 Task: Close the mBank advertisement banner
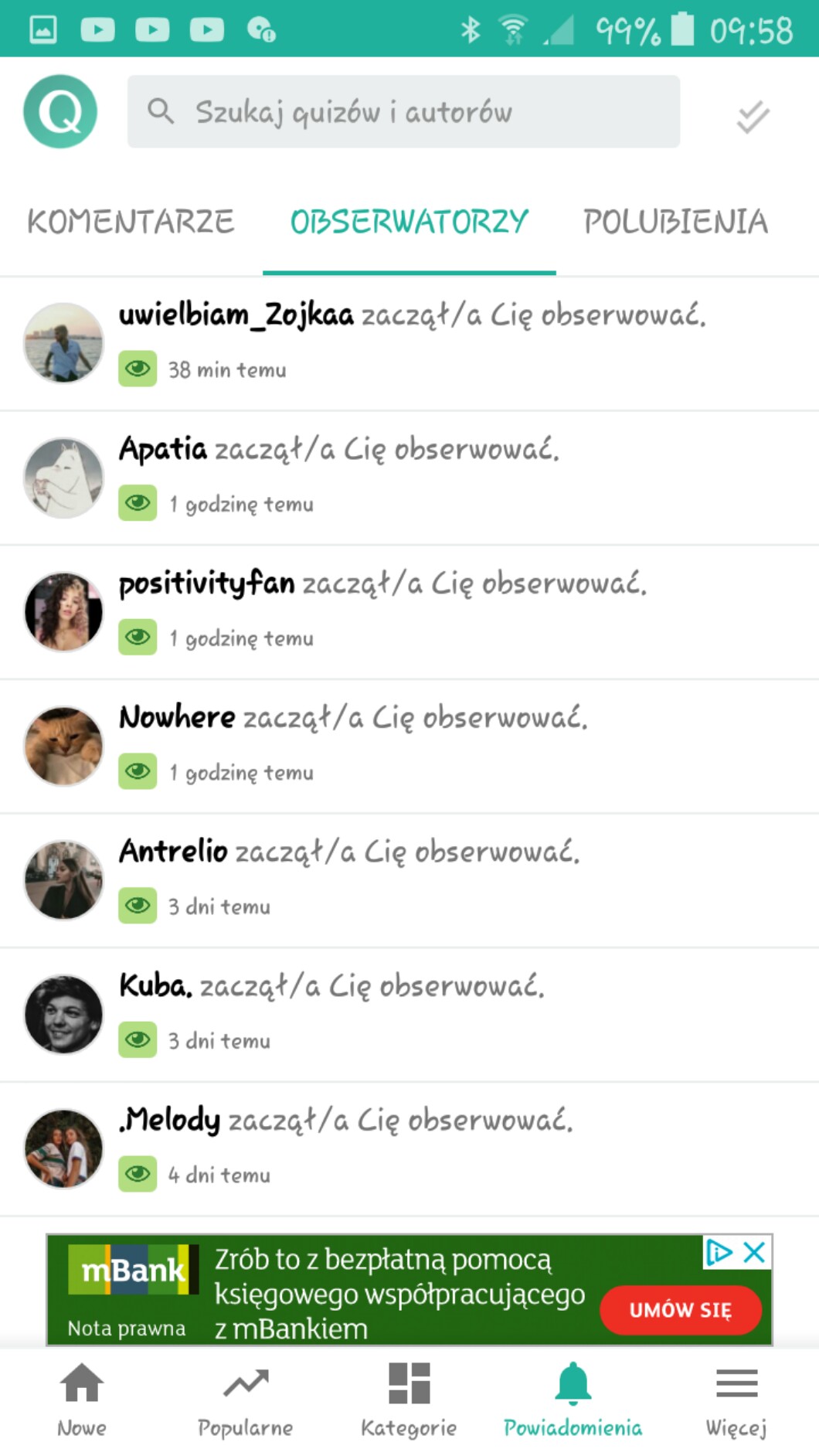click(754, 1252)
